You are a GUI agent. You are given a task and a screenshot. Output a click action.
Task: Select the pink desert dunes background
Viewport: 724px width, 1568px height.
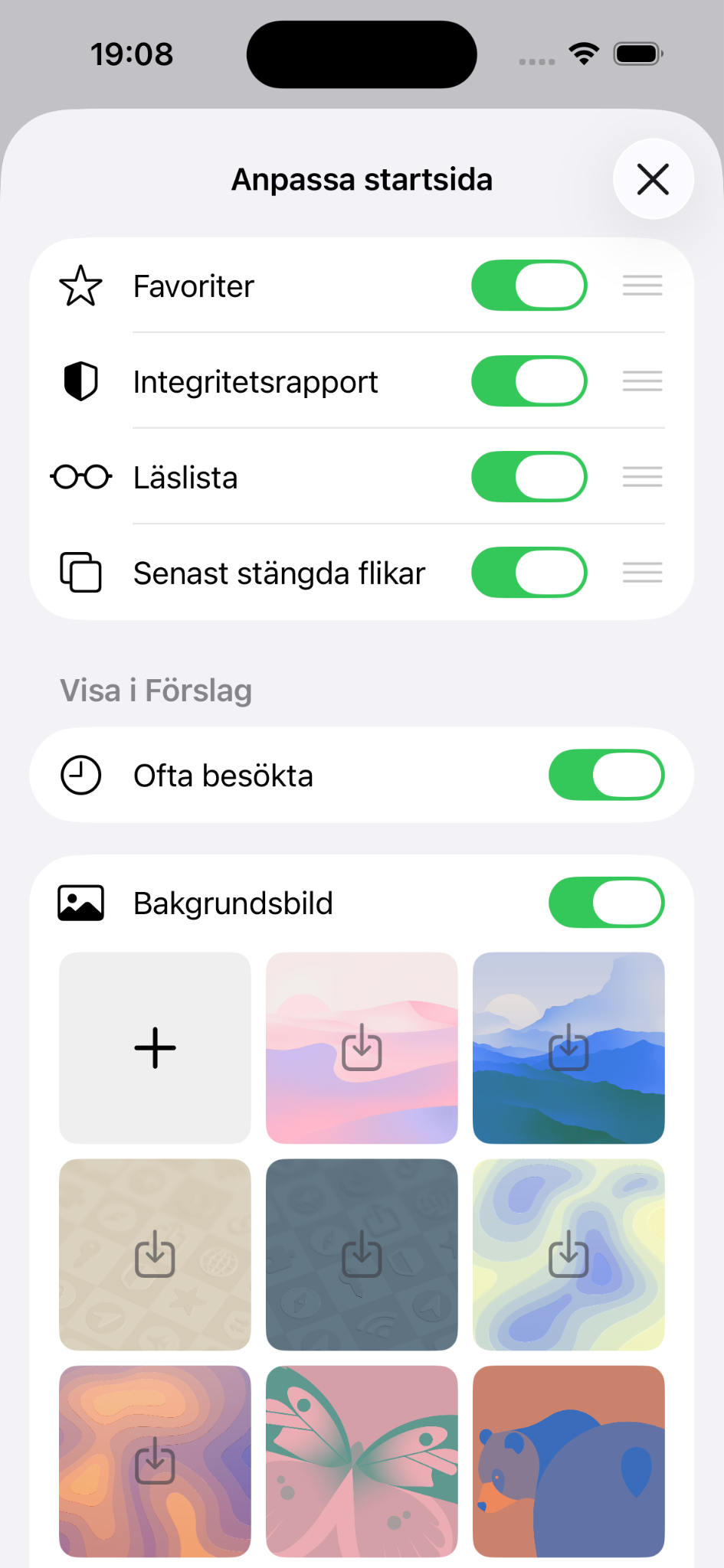(362, 1048)
